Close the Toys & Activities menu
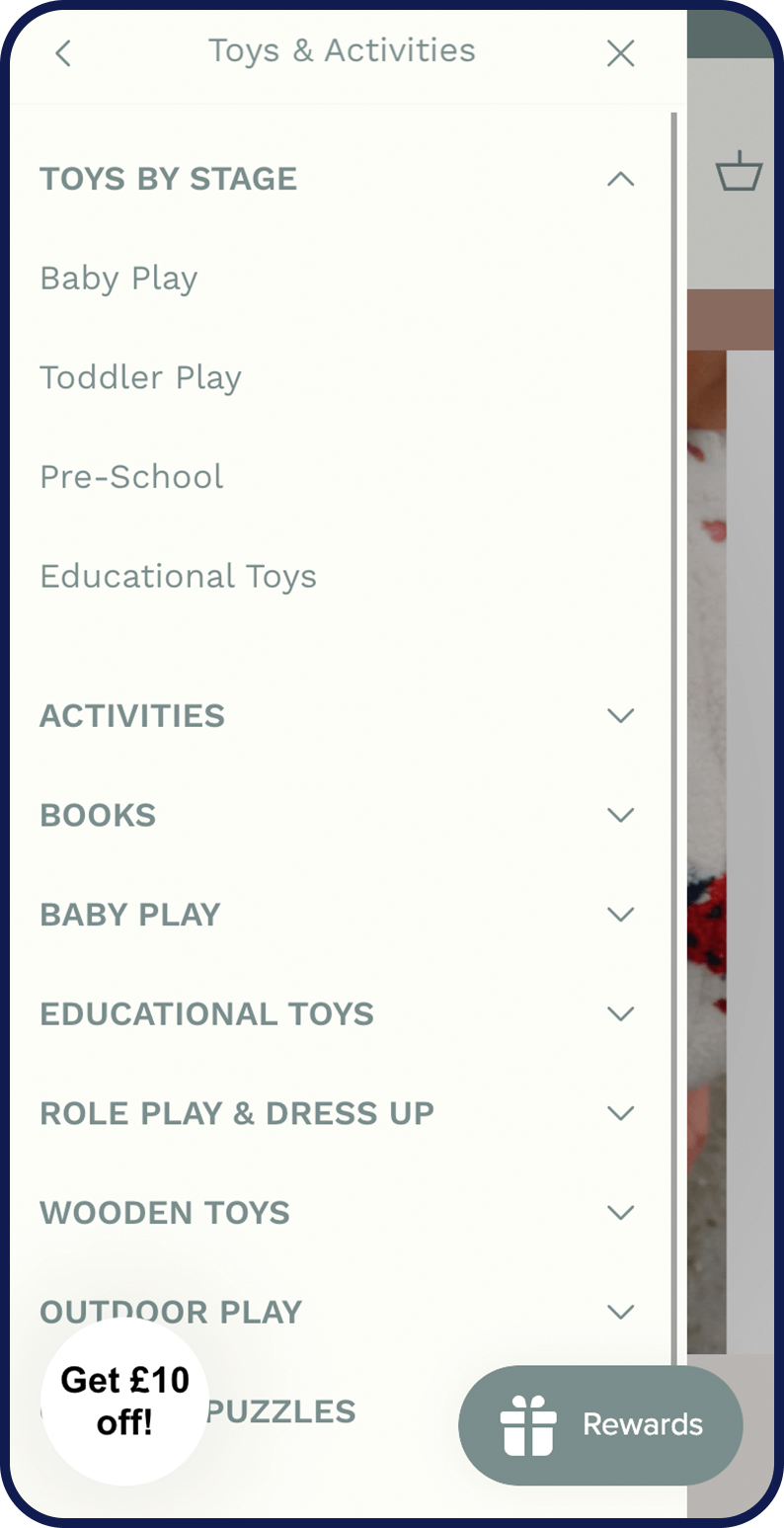The height and width of the screenshot is (1528, 784). 620,53
